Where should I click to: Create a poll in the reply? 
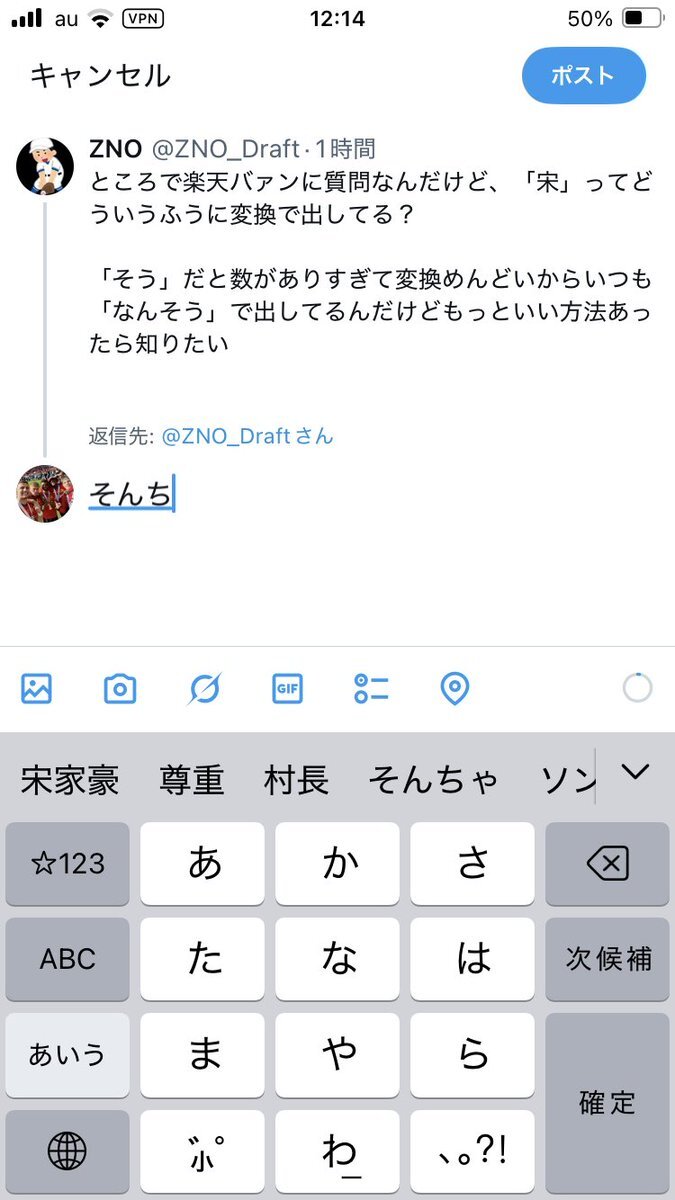[371, 689]
